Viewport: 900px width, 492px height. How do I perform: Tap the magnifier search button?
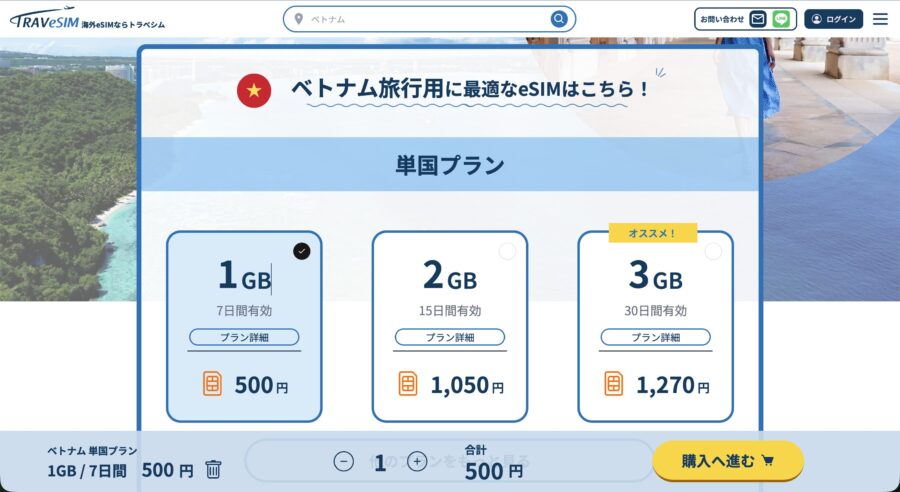(559, 19)
